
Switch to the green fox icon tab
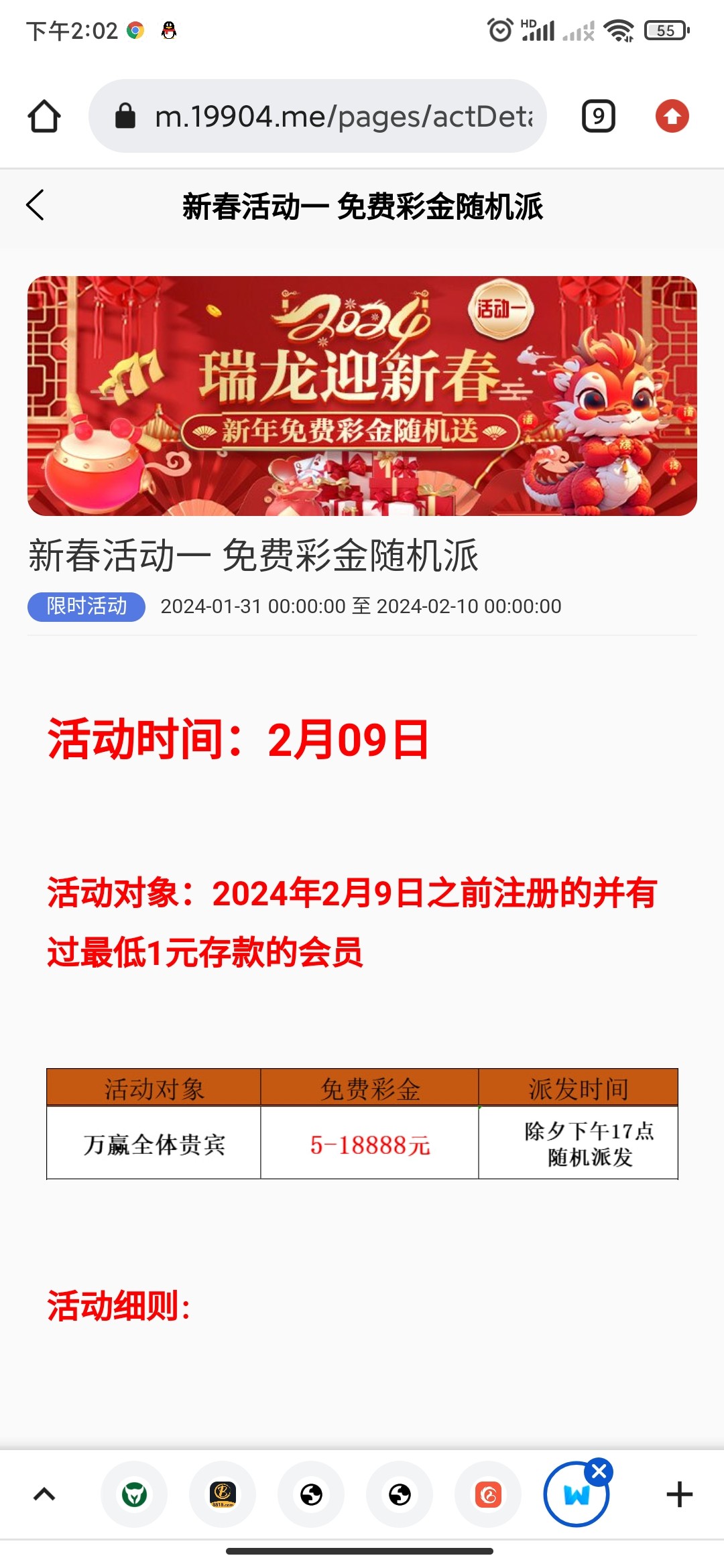[134, 1494]
